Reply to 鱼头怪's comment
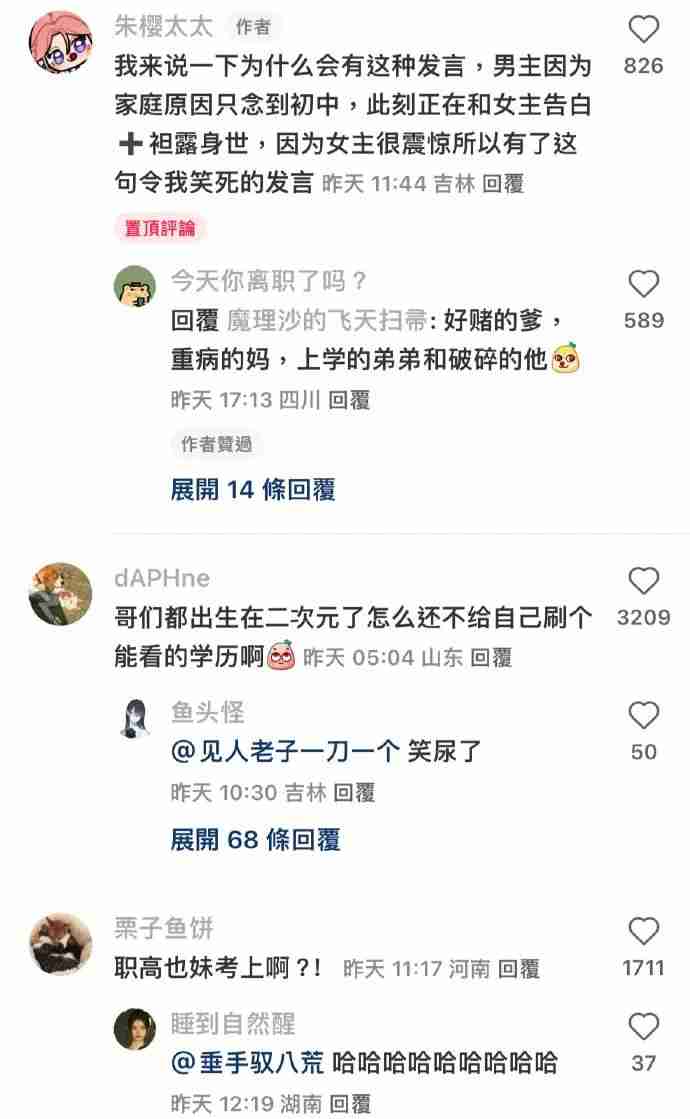This screenshot has width=690, height=1119. [354, 793]
